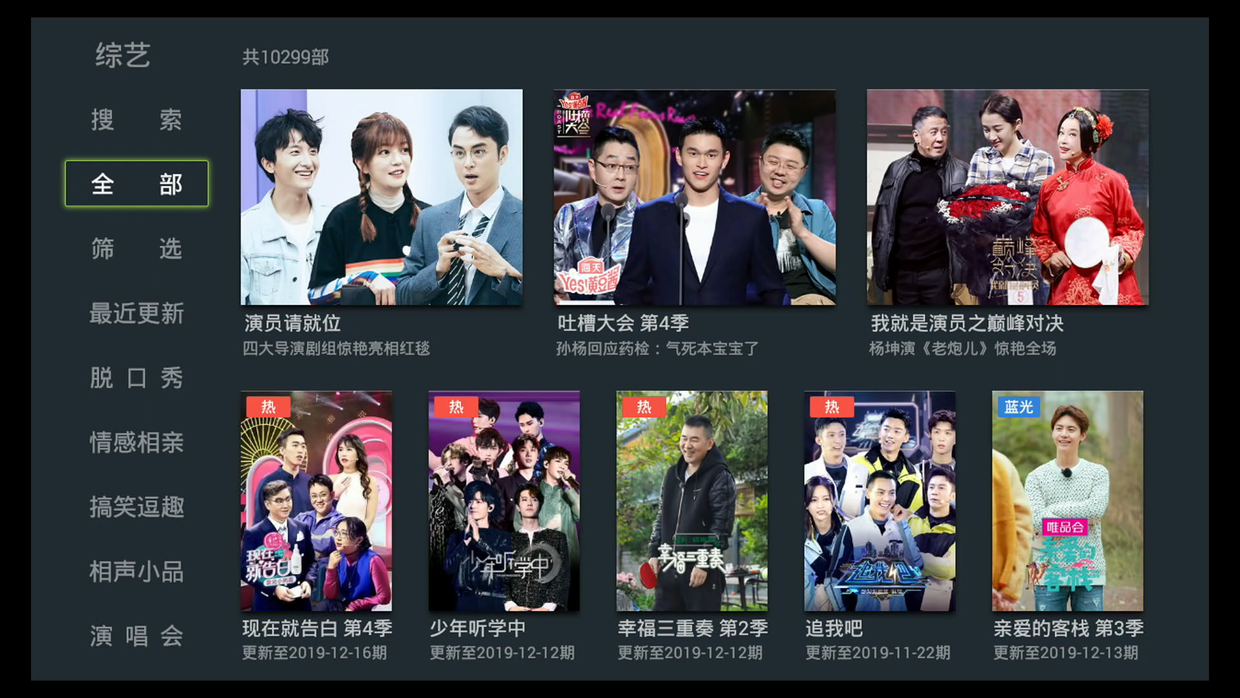1240x698 pixels.
Task: Switch to 搞笑逗趣 category
Action: (x=136, y=507)
